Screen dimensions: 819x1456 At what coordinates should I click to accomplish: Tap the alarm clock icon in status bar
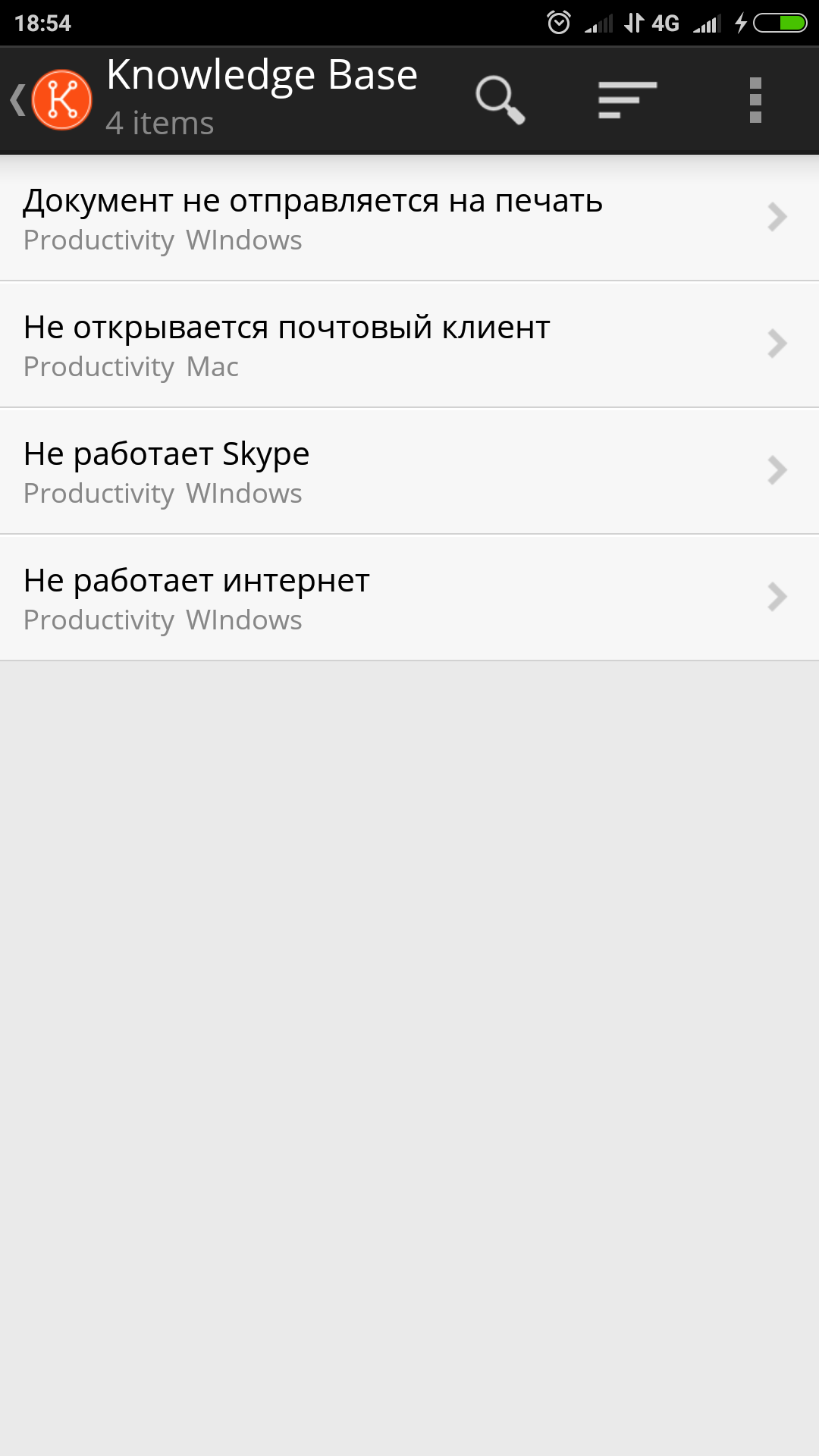(557, 23)
